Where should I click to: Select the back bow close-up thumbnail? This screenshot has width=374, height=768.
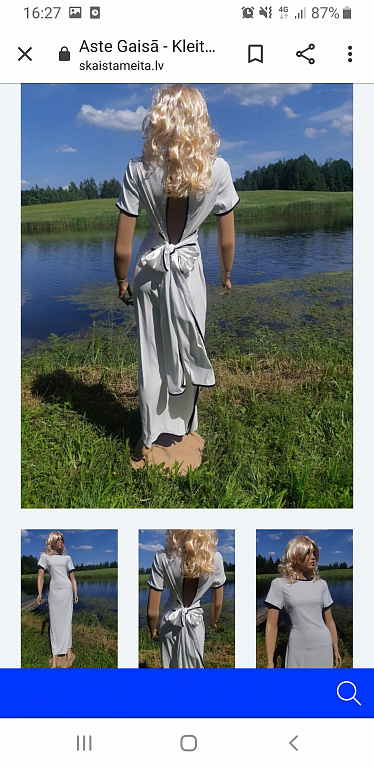coord(187,599)
